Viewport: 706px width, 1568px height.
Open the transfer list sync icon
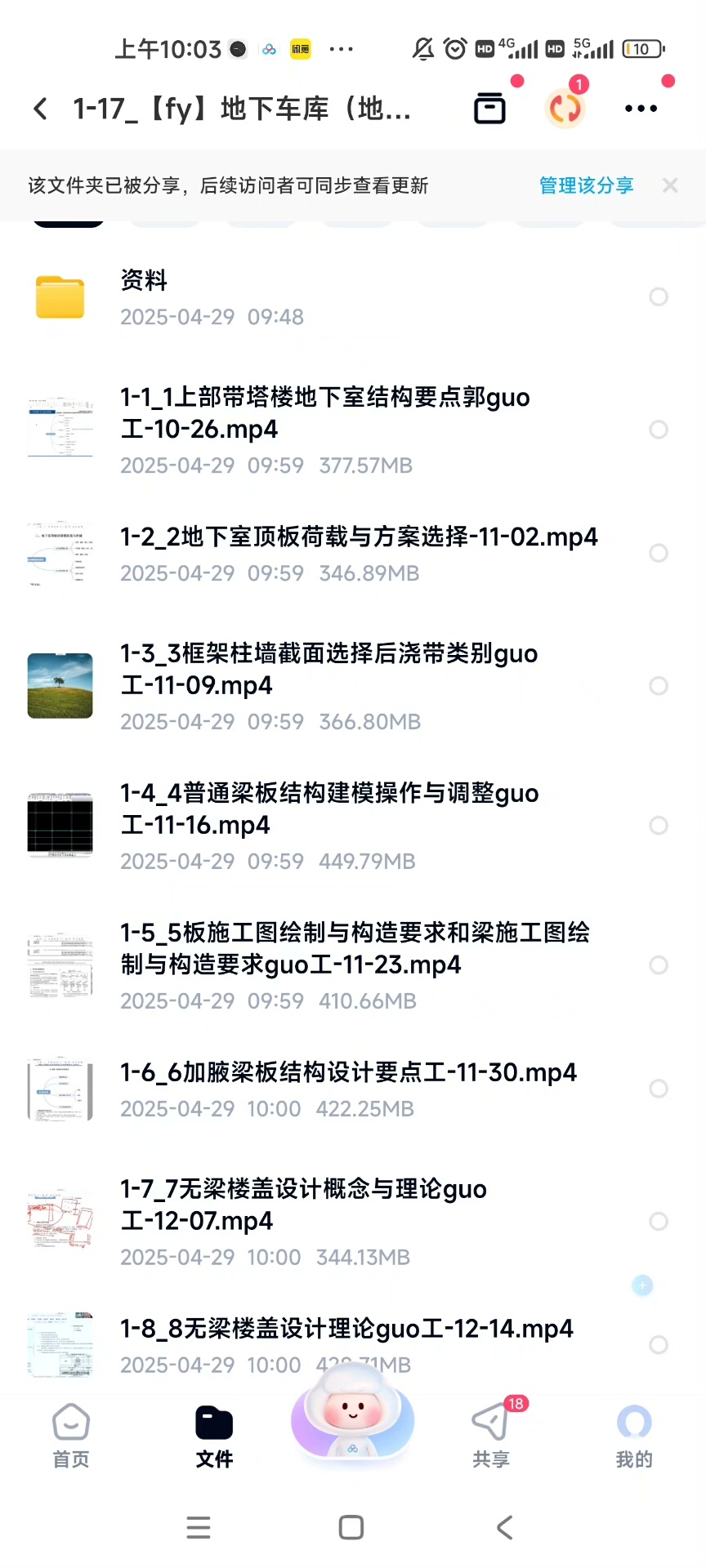pyautogui.click(x=565, y=109)
